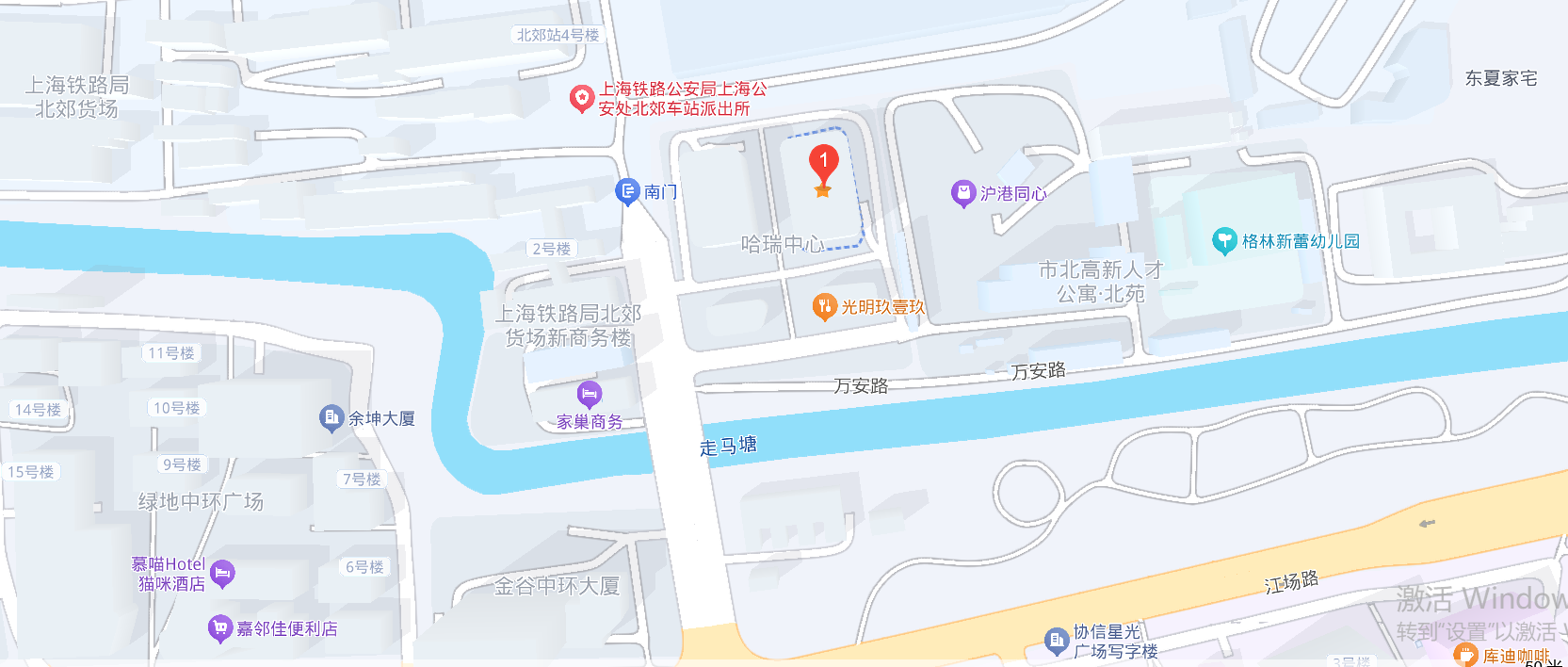This screenshot has width=1568, height=667.
Task: Select the 嘉邻佳便利店 store marker
Action: 219,627
